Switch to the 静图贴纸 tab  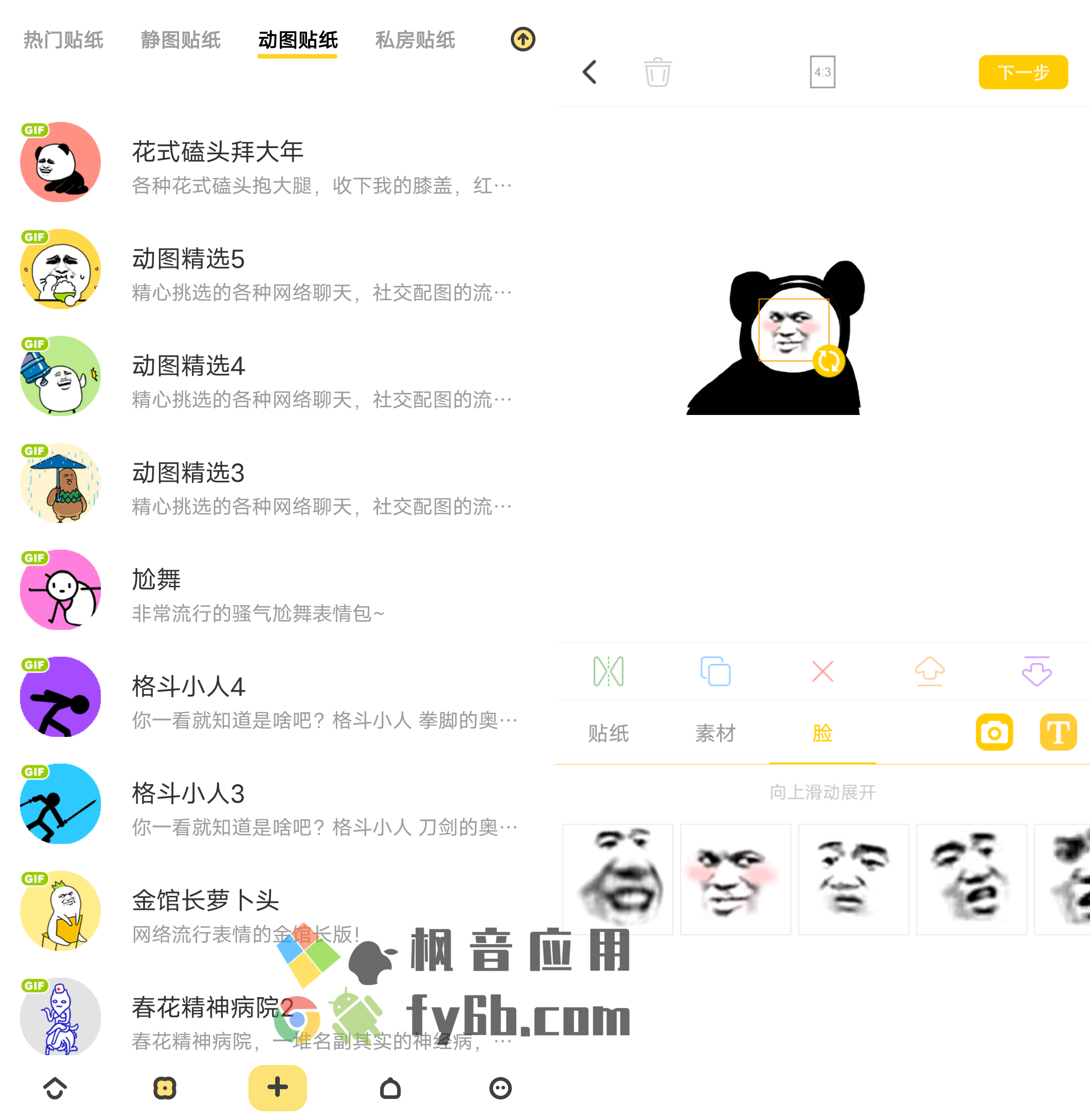181,41
